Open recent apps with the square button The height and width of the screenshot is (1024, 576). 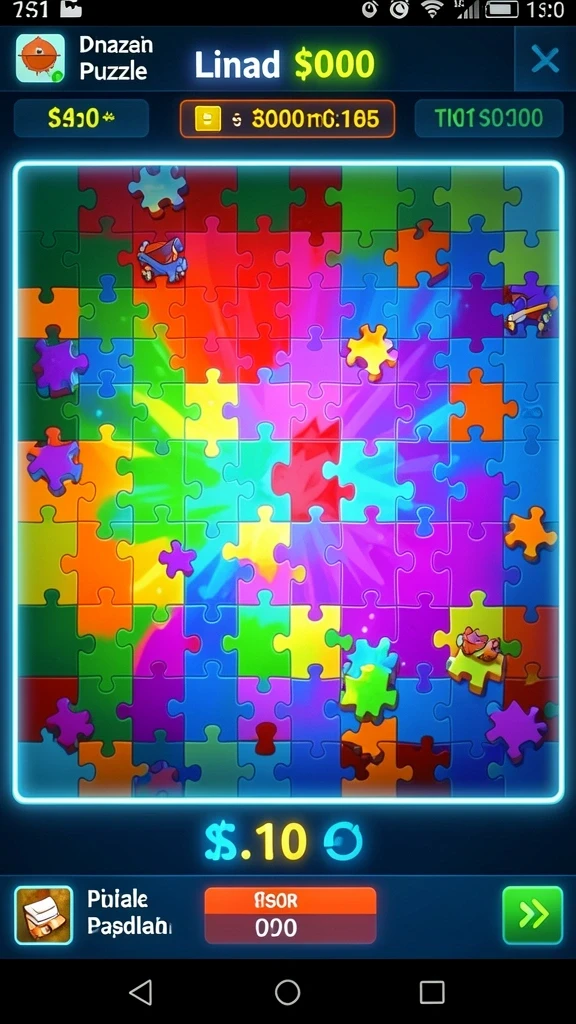tap(432, 991)
